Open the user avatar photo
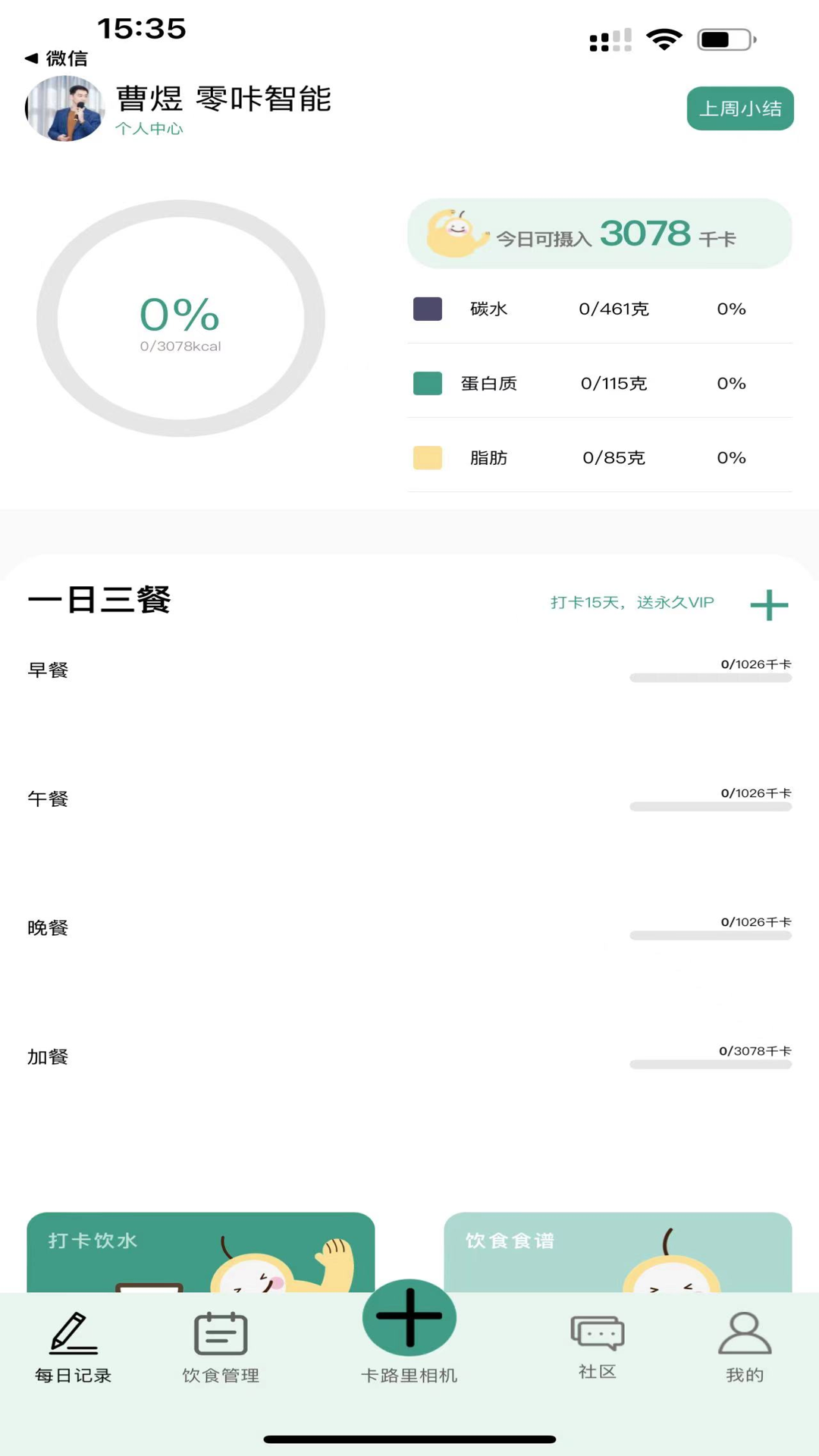The height and width of the screenshot is (1456, 819). [64, 108]
